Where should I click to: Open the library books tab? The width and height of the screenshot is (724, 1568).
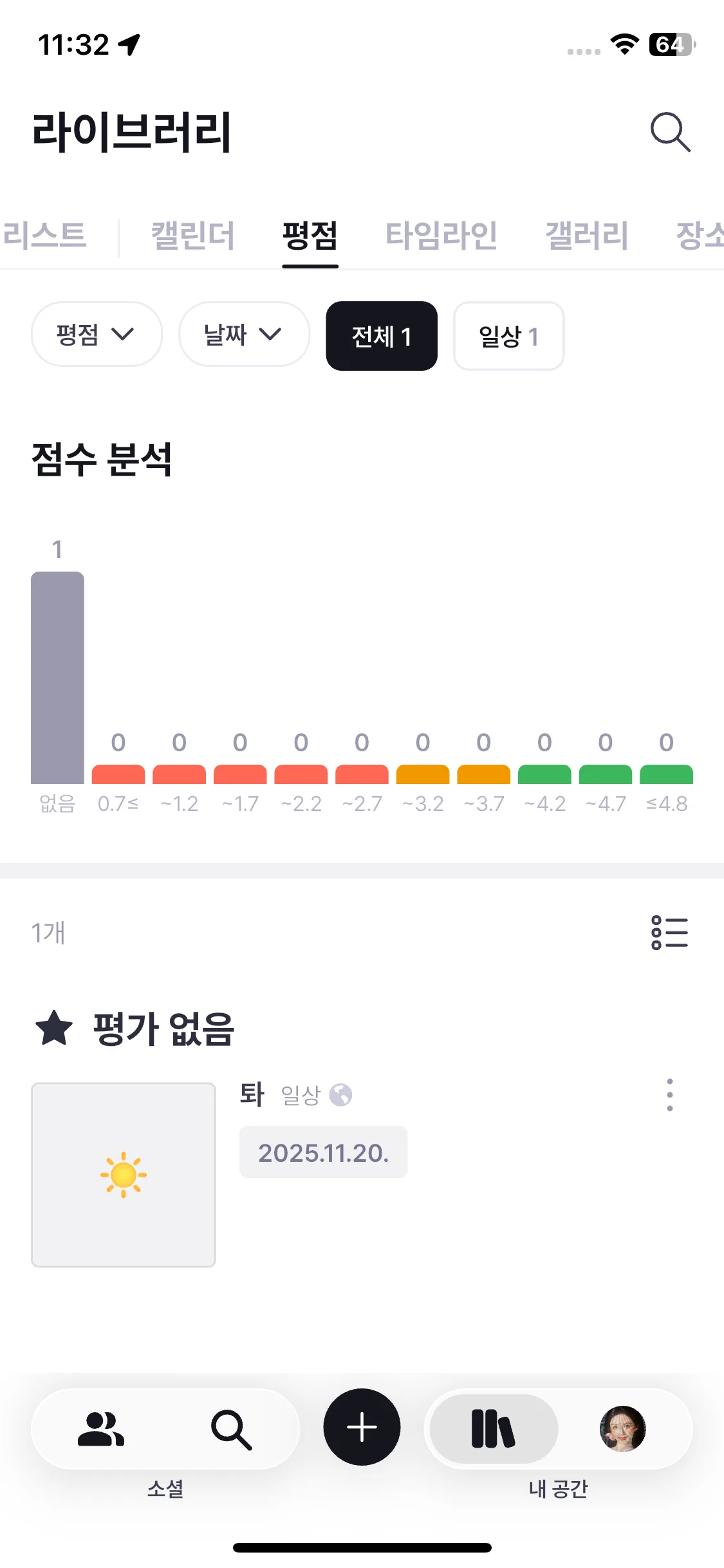[493, 1429]
